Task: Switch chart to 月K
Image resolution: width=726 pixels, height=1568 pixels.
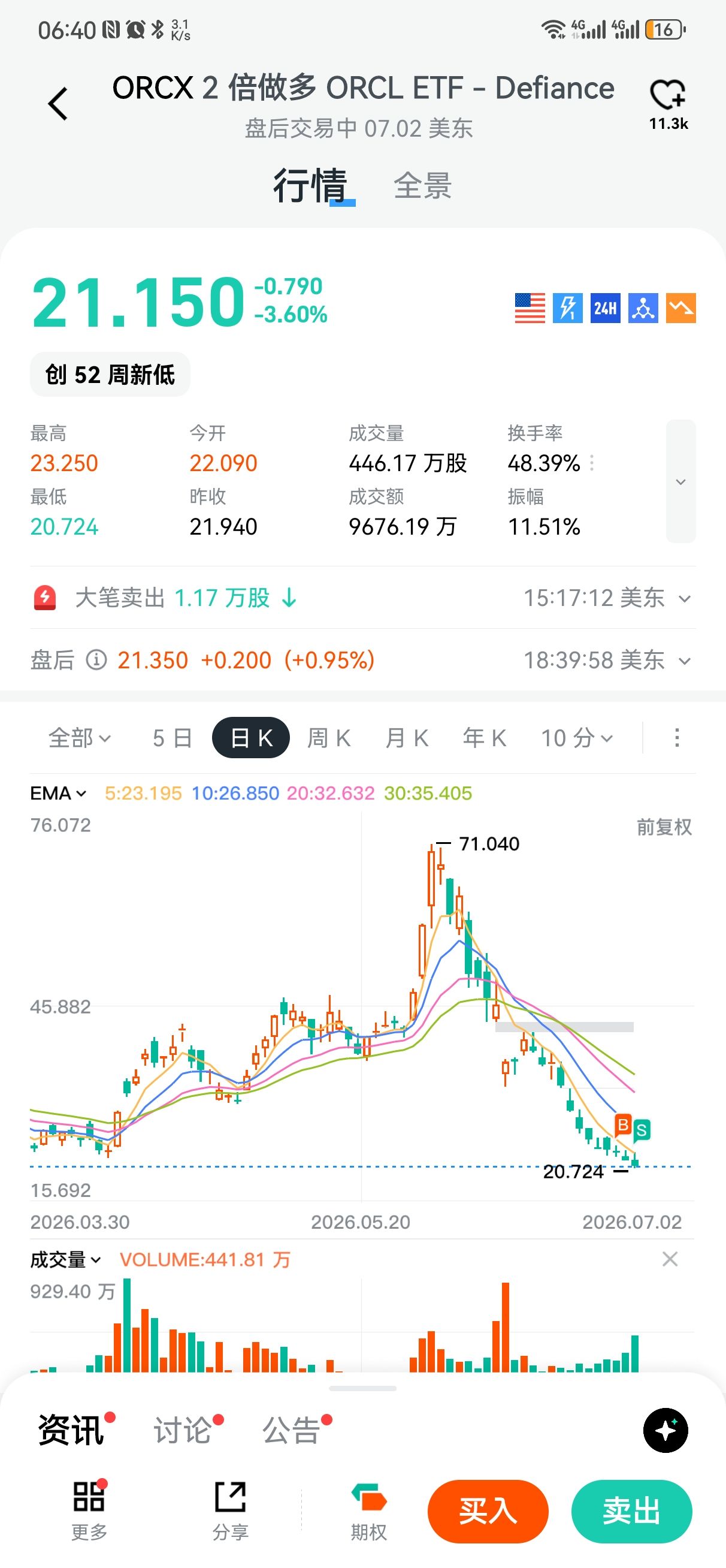Action: click(407, 738)
